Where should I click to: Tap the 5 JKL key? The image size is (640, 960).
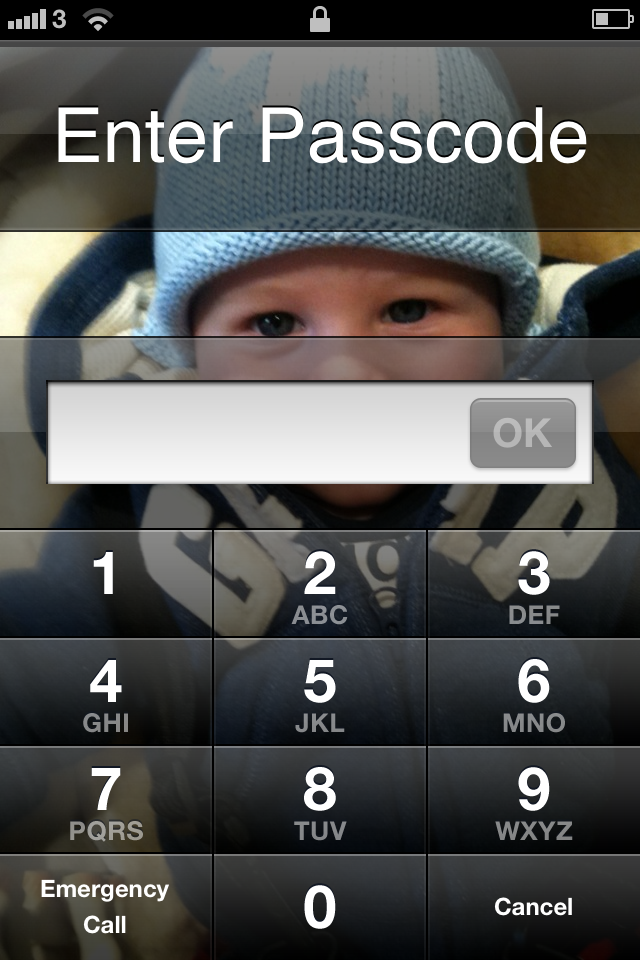pyautogui.click(x=319, y=692)
